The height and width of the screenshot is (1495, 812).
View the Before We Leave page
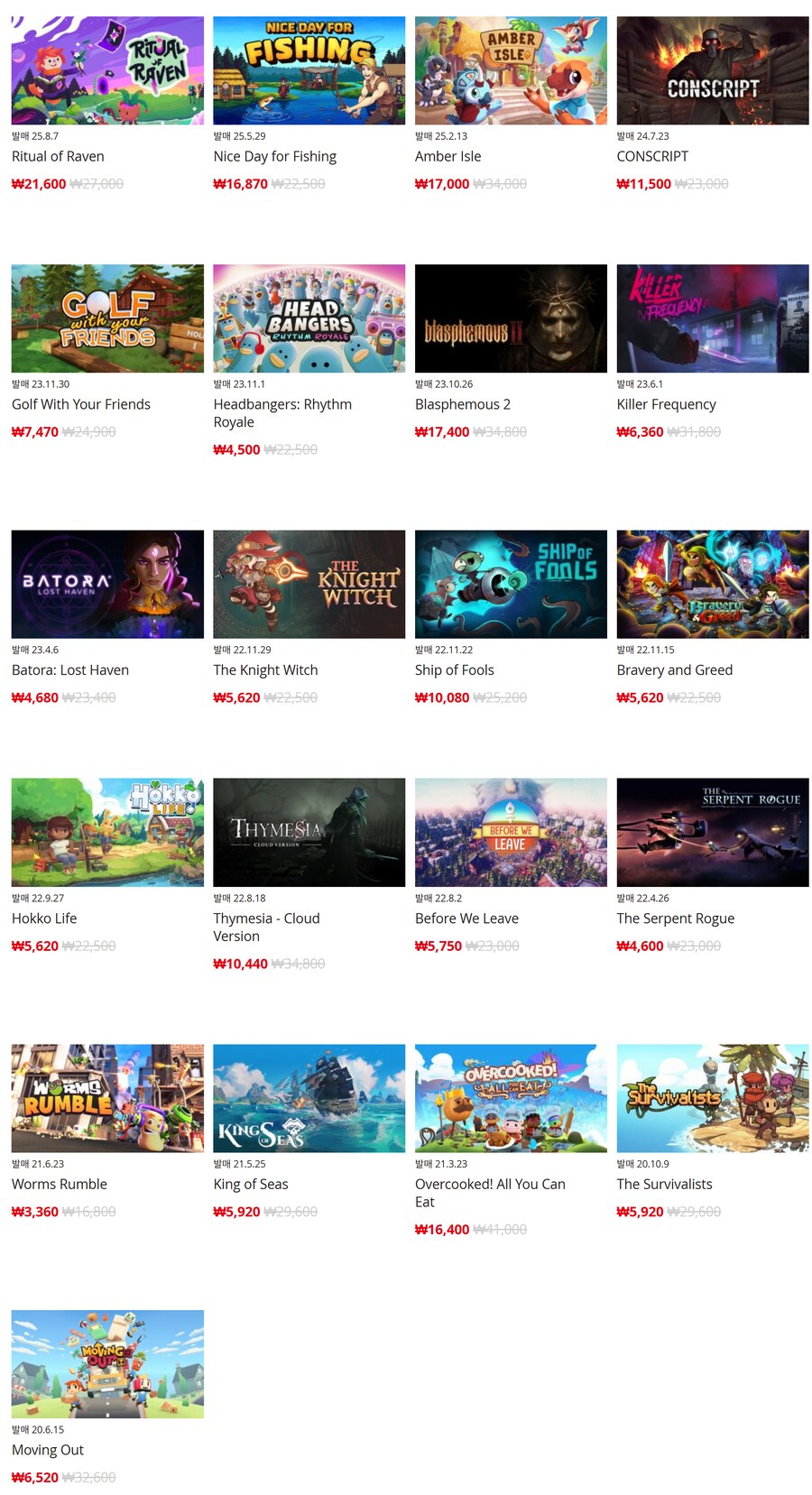point(511,832)
